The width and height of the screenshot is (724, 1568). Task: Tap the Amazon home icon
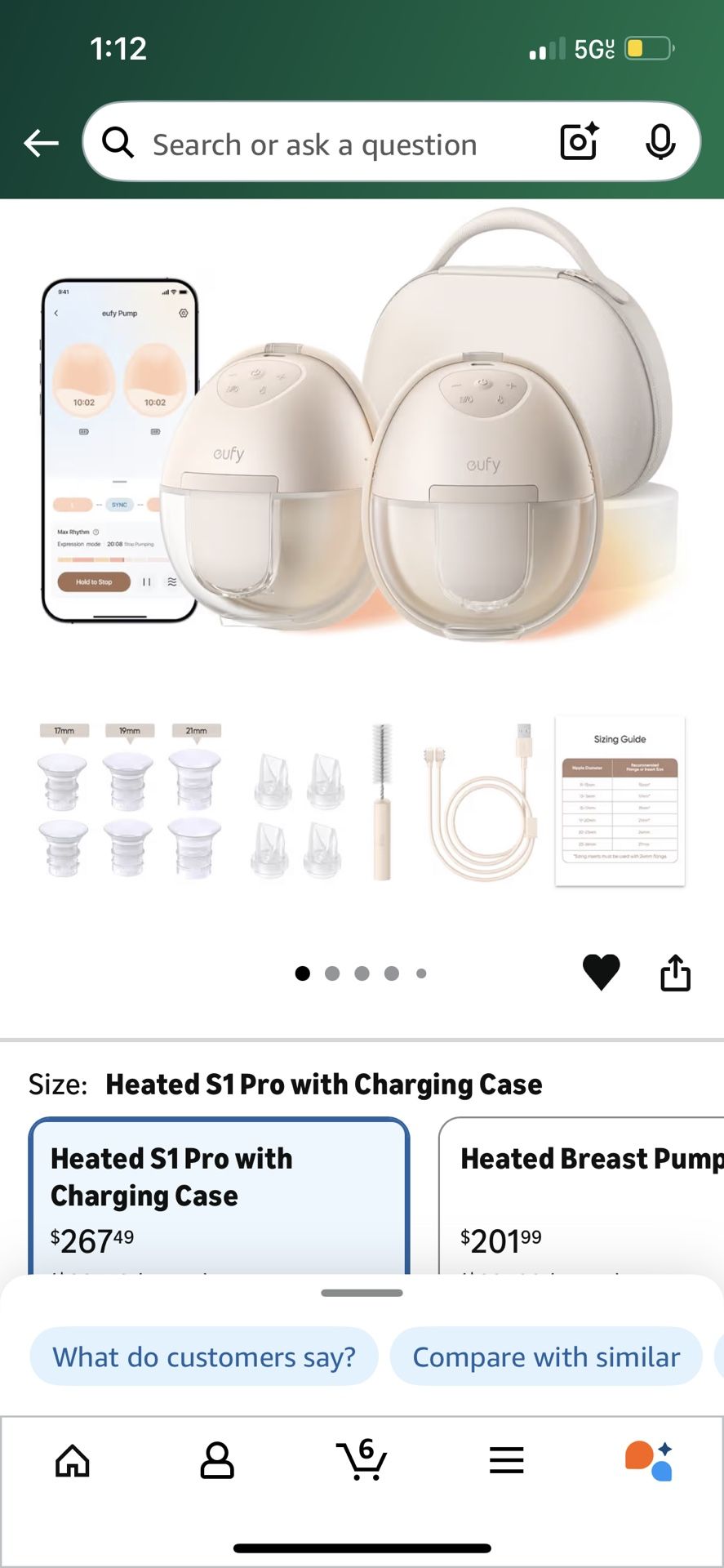point(72,1461)
